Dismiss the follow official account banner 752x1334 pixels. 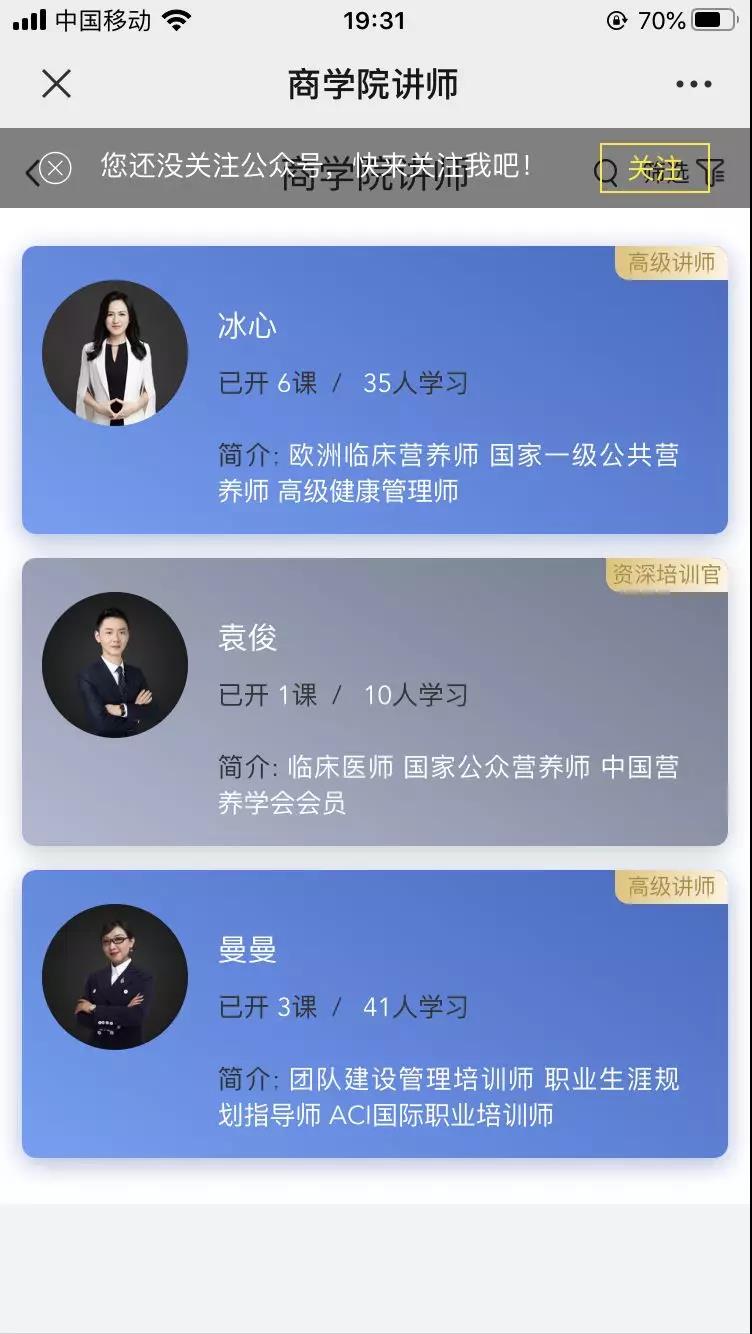[x=55, y=168]
